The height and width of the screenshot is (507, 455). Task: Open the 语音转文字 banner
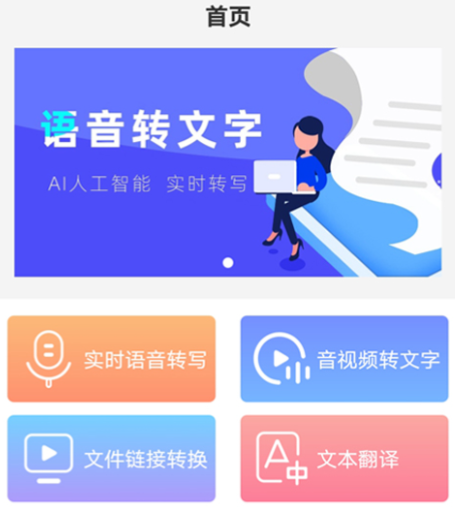click(228, 162)
